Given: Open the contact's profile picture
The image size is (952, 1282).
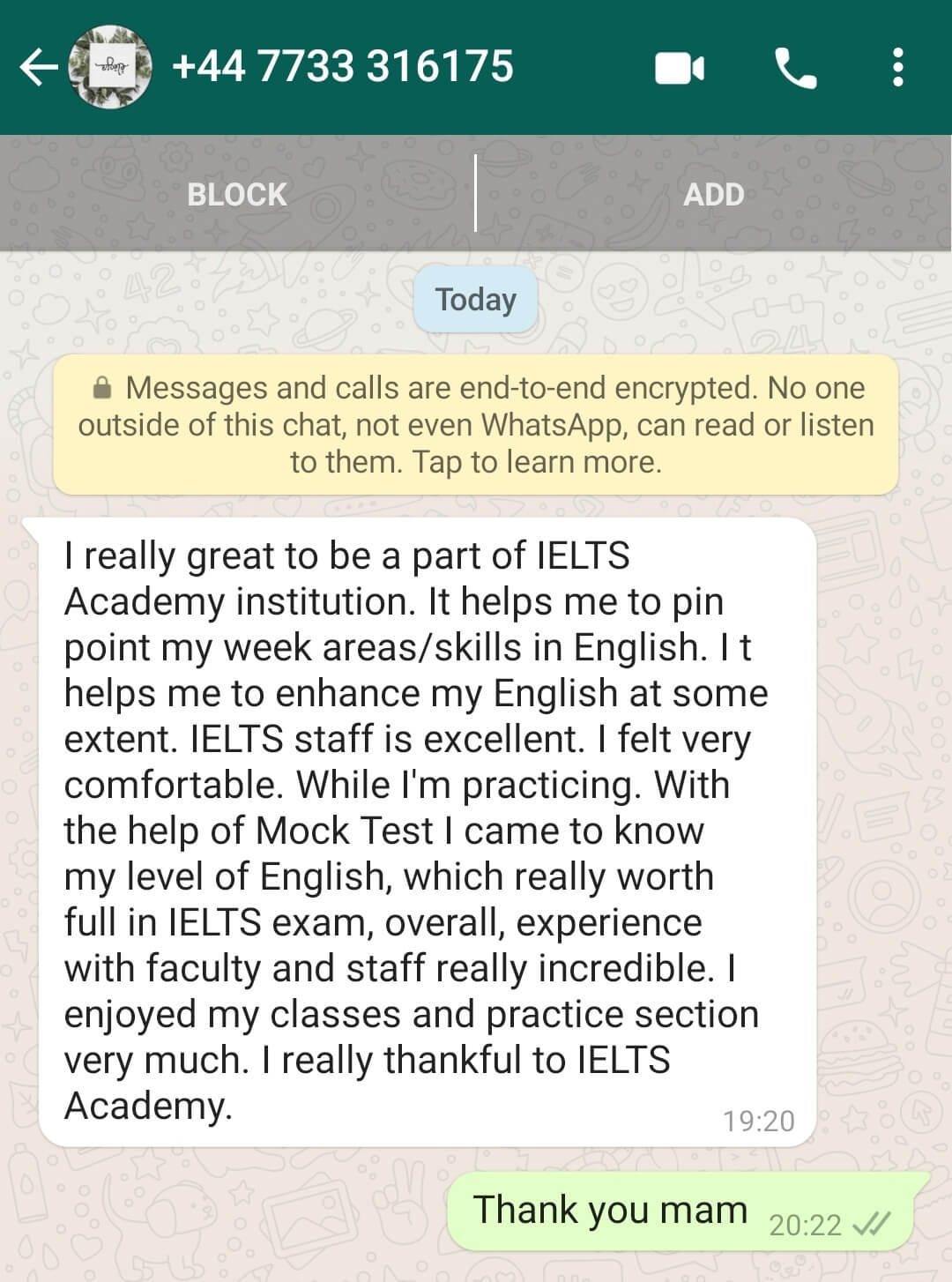Looking at the screenshot, I should pos(111,67).
